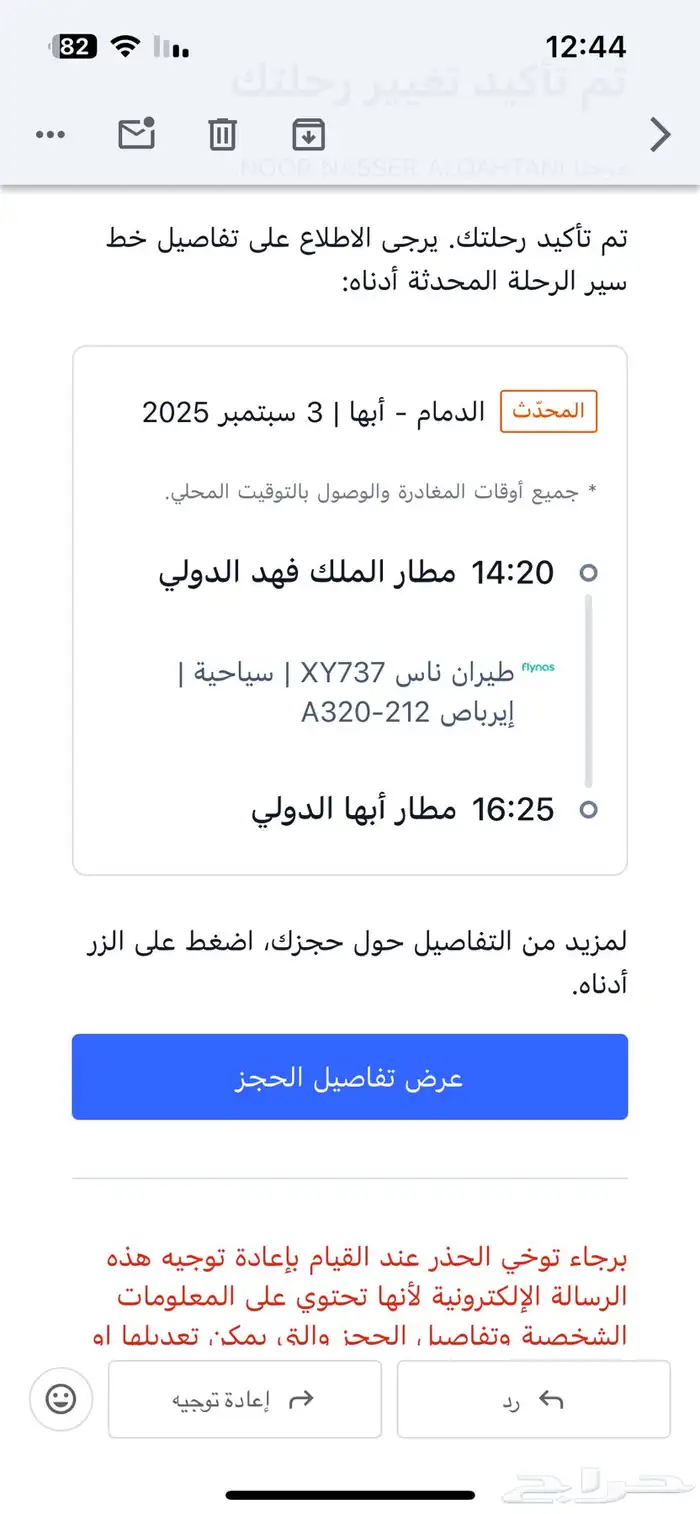Delete this email with the trash icon
Viewport: 700px width, 1514px height.
(222, 134)
